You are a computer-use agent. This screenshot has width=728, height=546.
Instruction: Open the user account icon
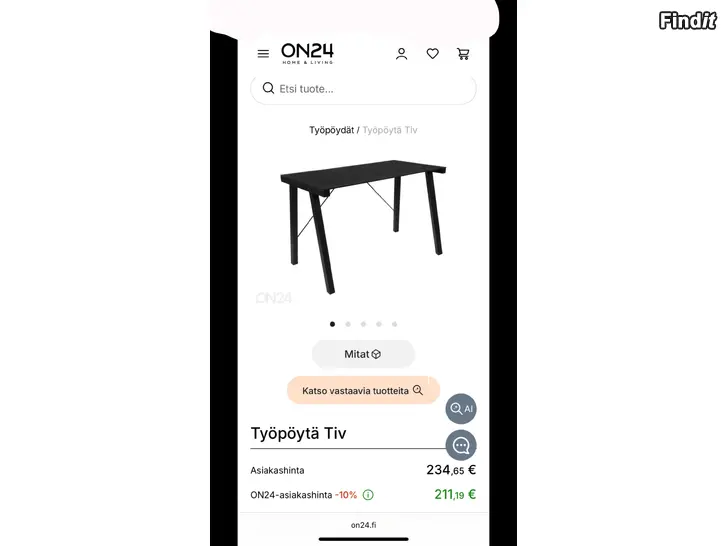pos(401,54)
